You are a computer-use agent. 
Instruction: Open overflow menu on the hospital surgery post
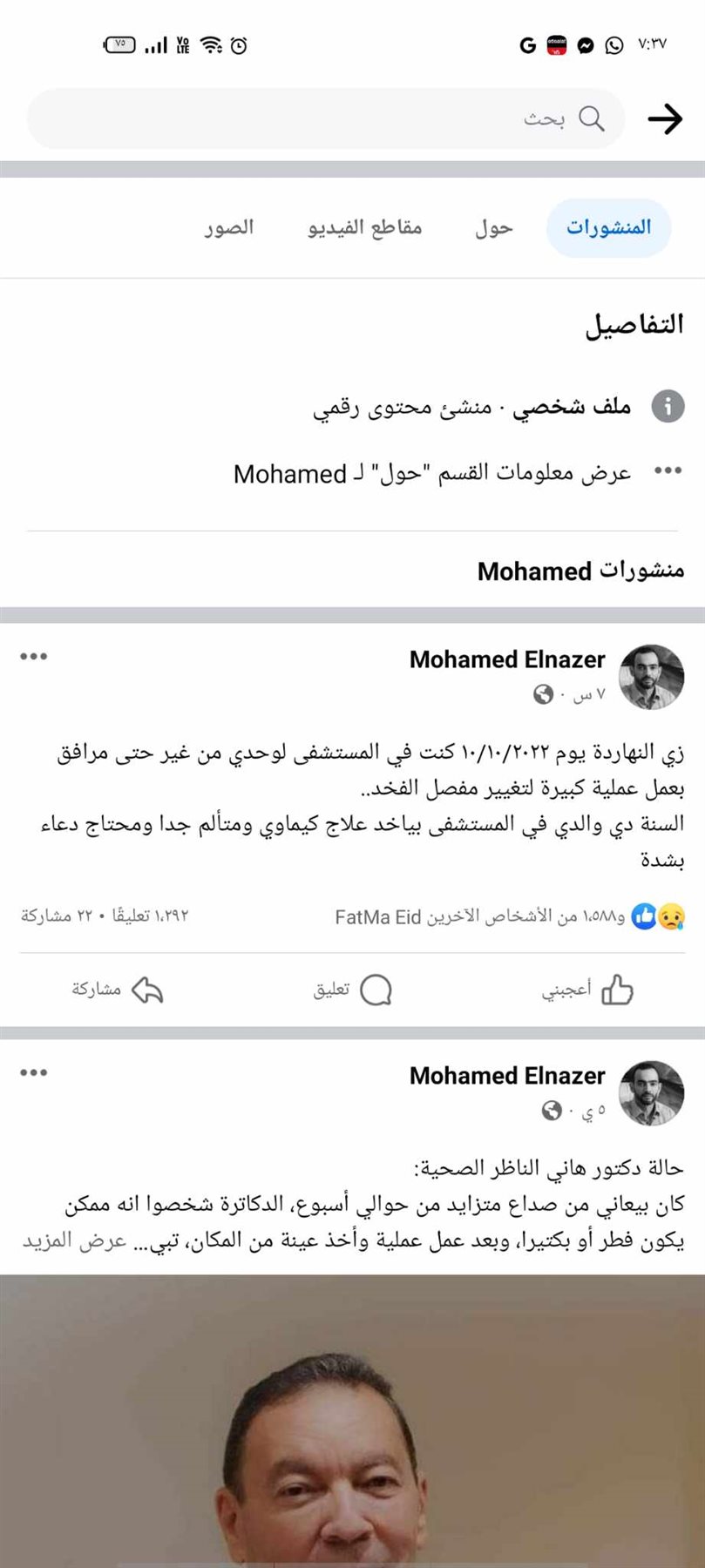(33, 657)
